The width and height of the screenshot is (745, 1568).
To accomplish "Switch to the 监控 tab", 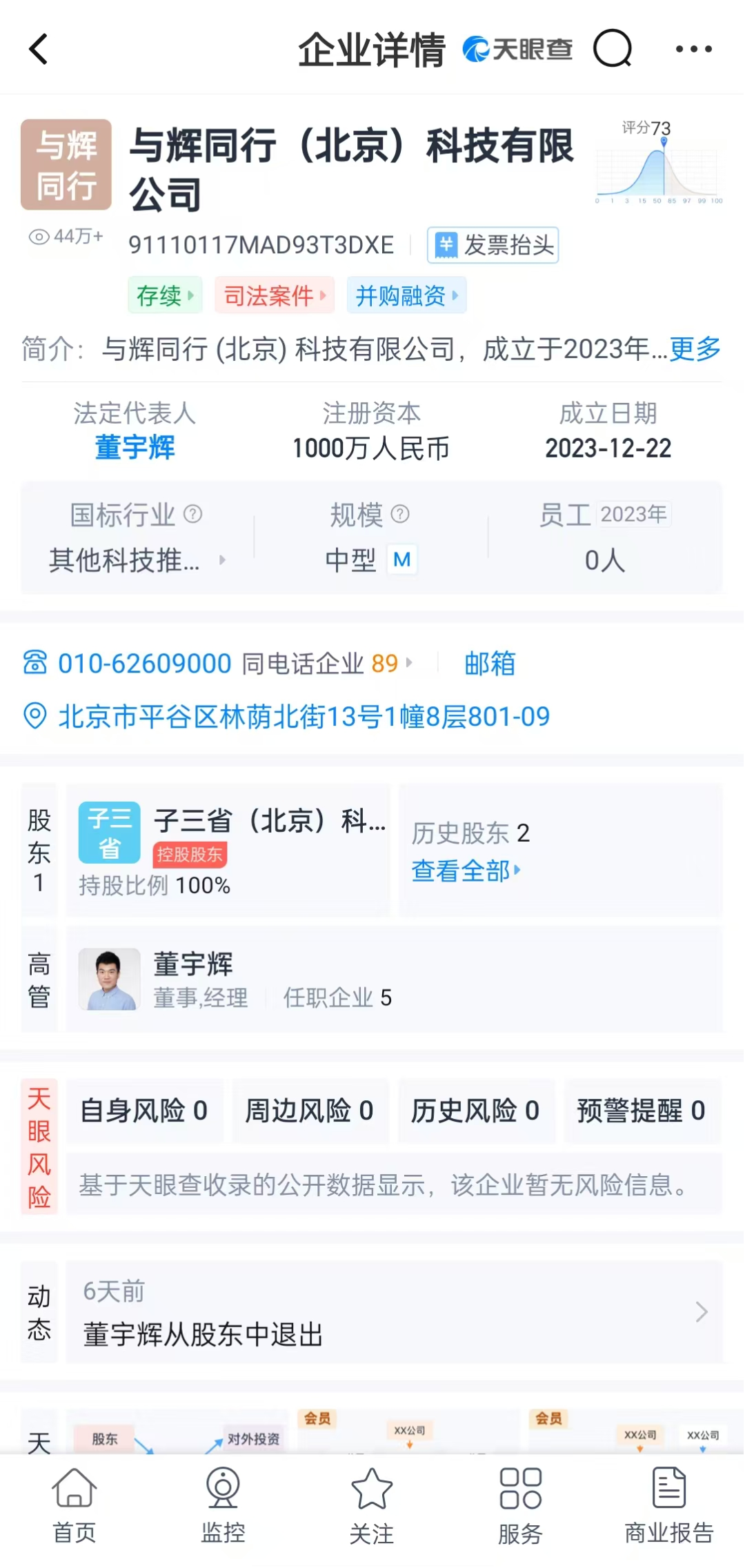I will [x=223, y=1506].
